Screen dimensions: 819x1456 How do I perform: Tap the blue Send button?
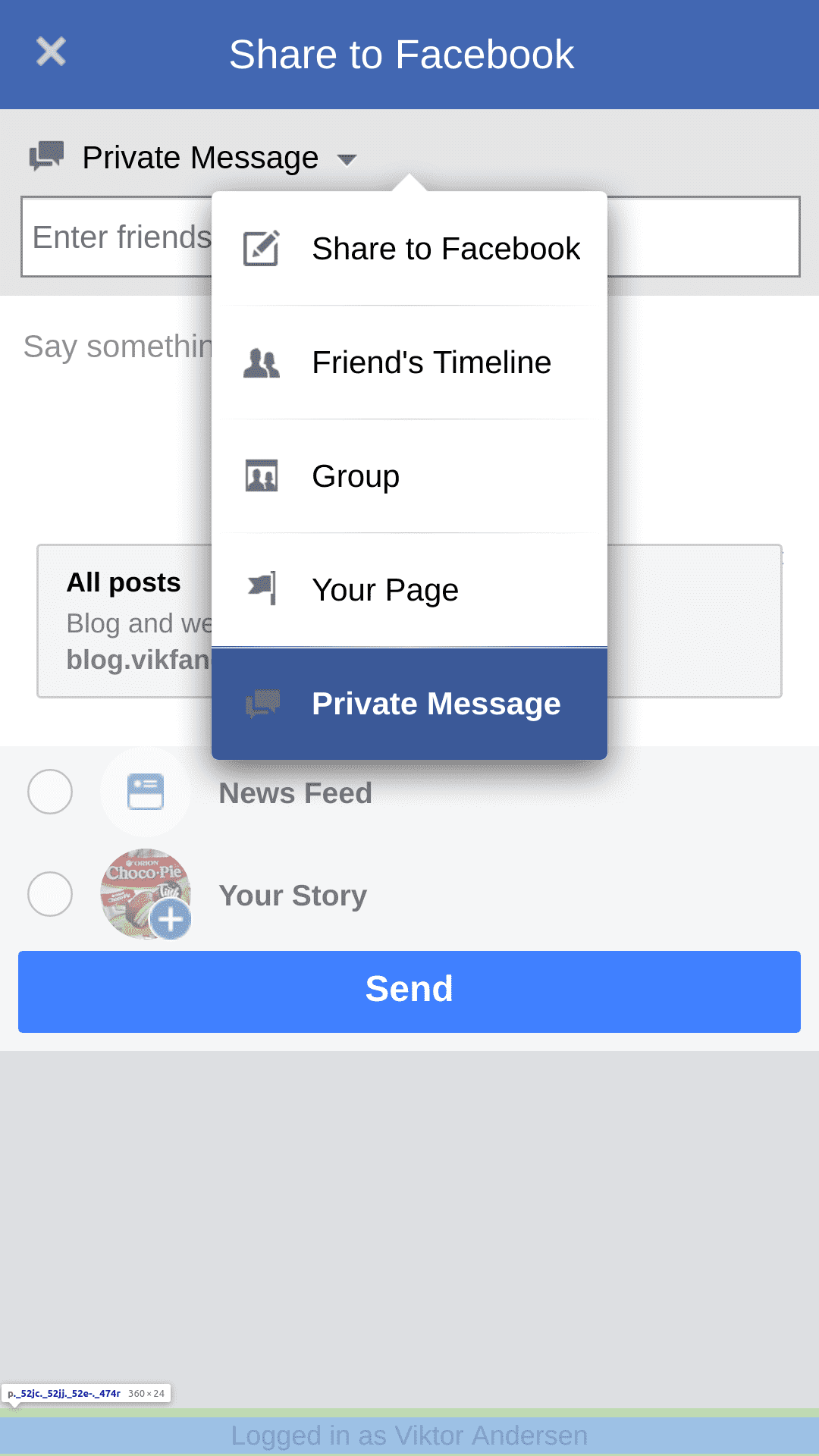tap(409, 991)
